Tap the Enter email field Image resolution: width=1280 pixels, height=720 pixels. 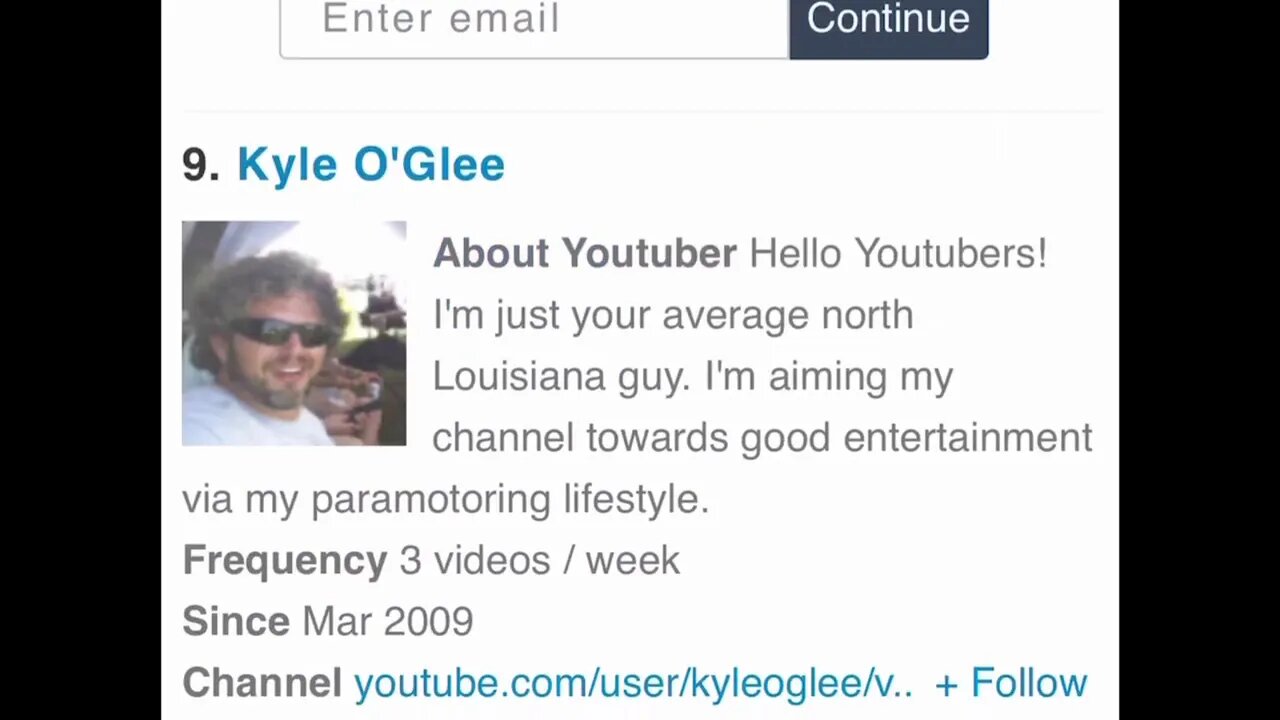[534, 24]
